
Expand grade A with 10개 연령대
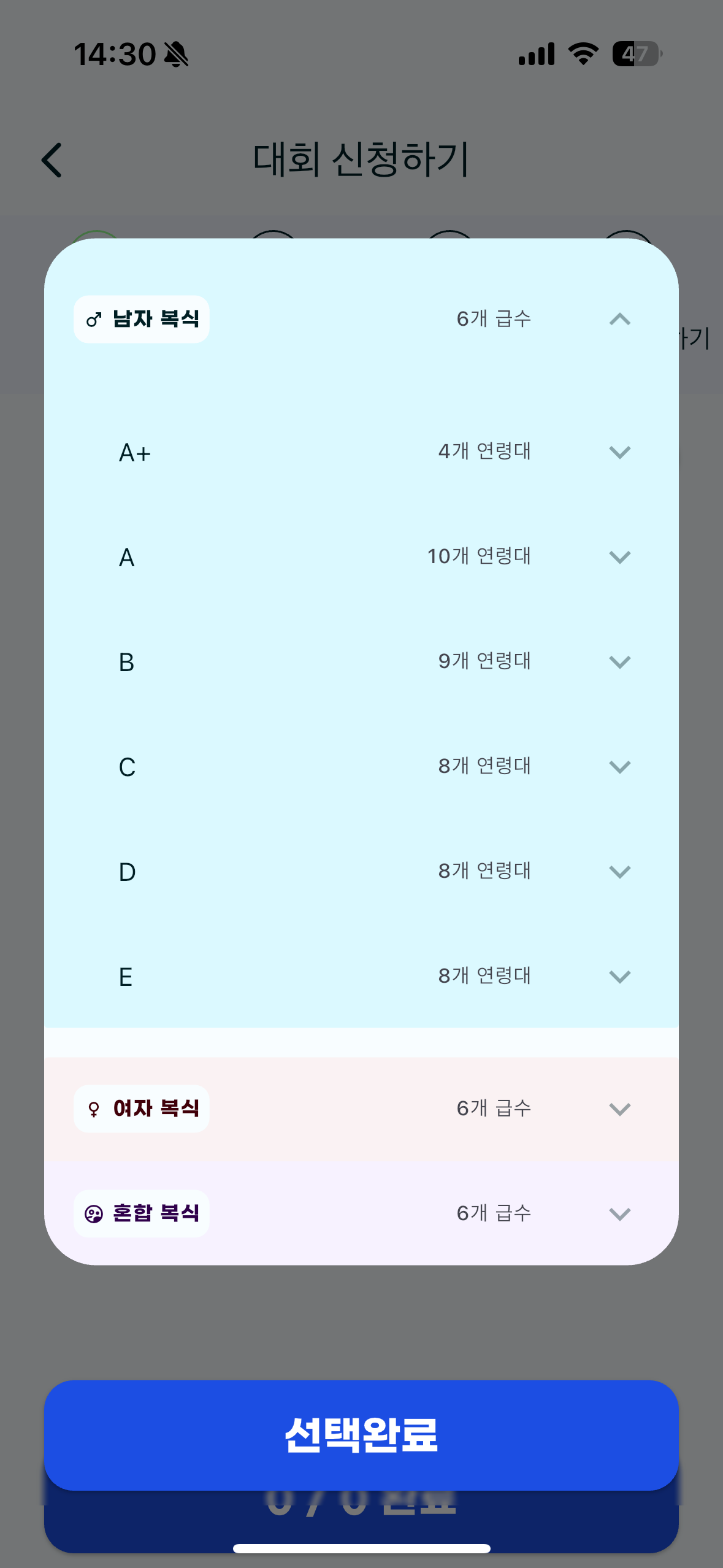pos(361,557)
